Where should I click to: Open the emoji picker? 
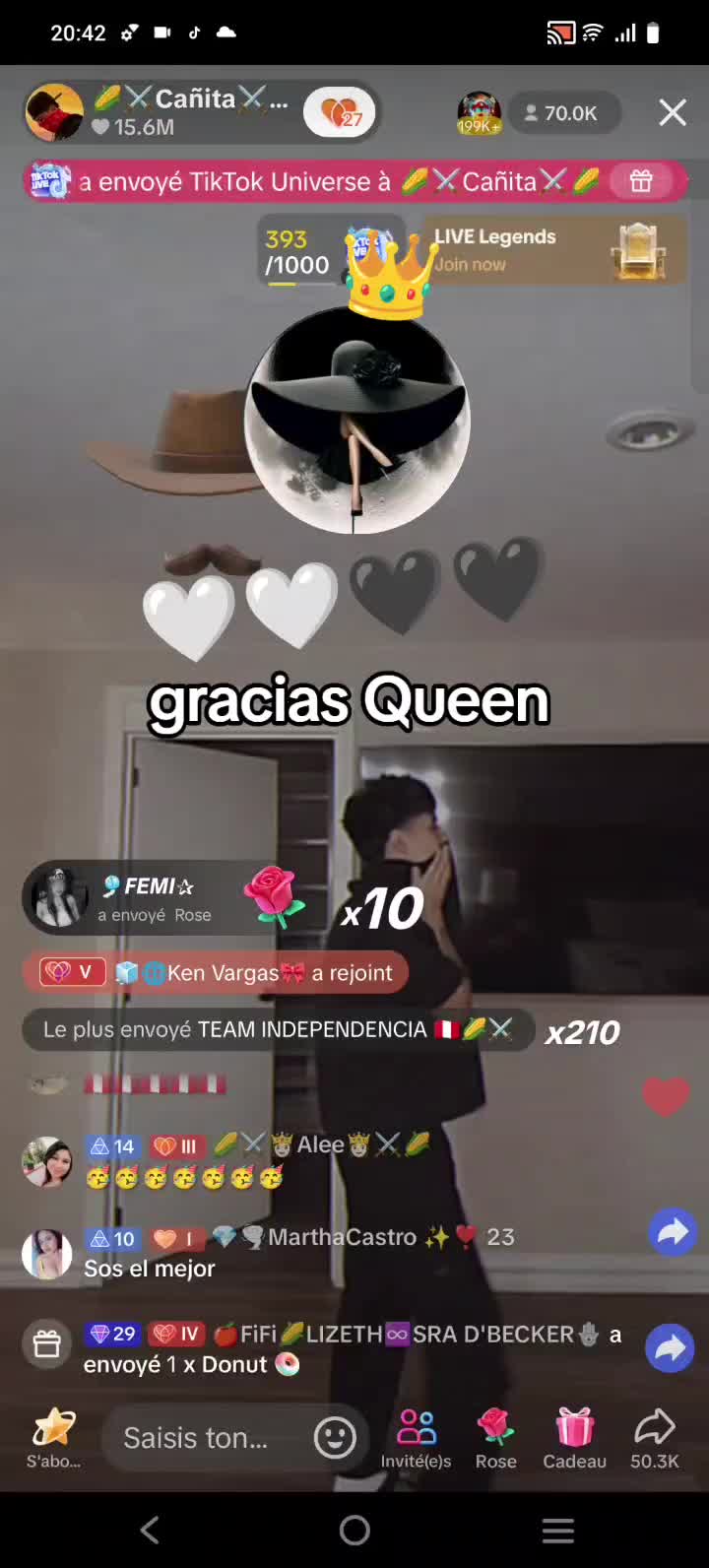tap(335, 1438)
